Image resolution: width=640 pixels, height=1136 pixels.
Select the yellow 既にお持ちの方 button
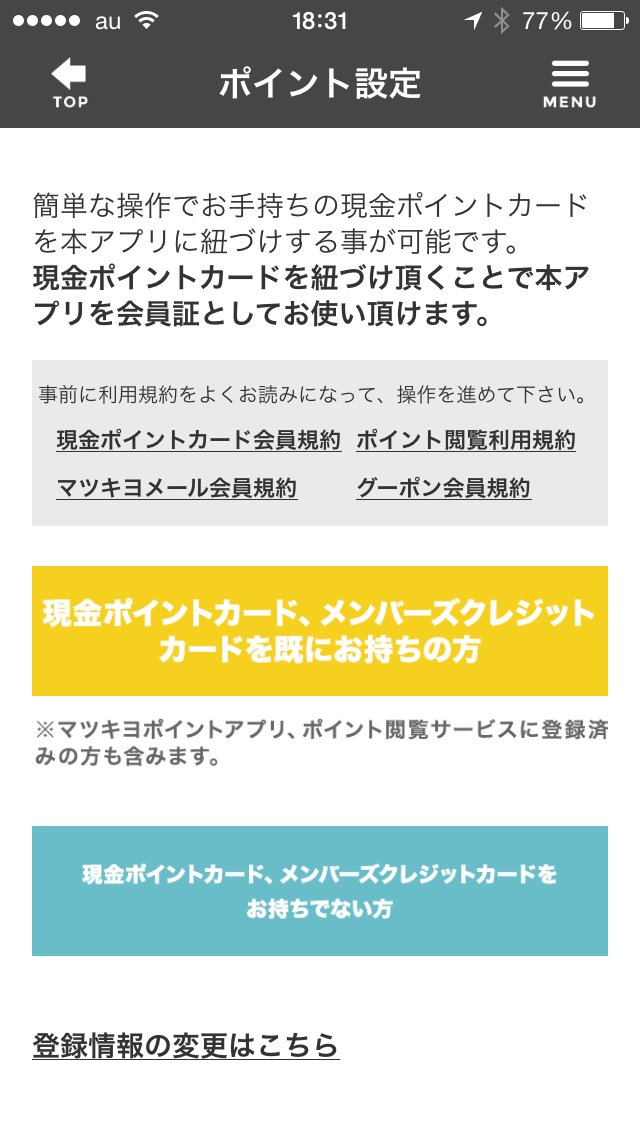coord(320,631)
